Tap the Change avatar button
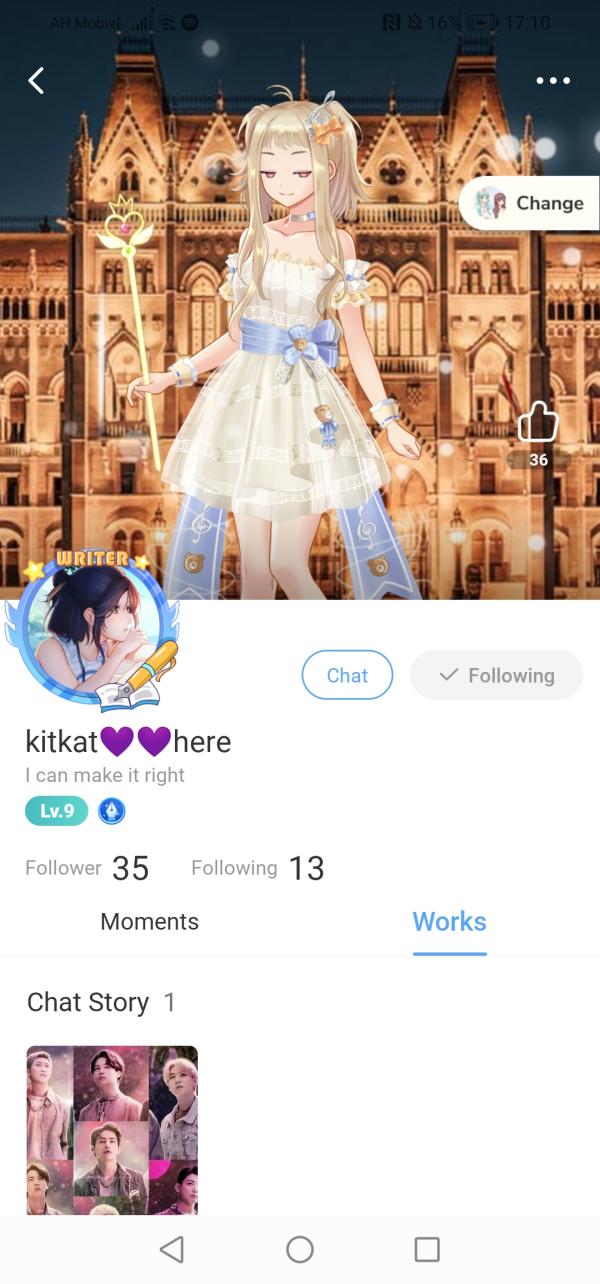This screenshot has width=600, height=1284. tap(530, 203)
